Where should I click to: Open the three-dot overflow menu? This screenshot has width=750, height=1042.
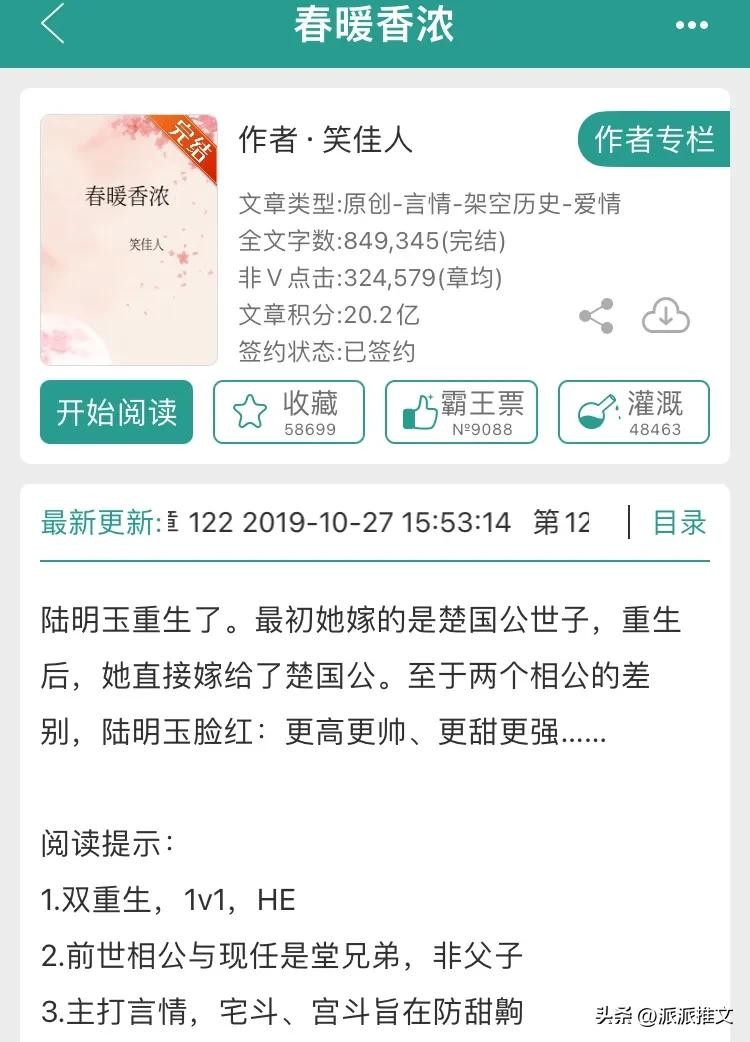[x=691, y=25]
